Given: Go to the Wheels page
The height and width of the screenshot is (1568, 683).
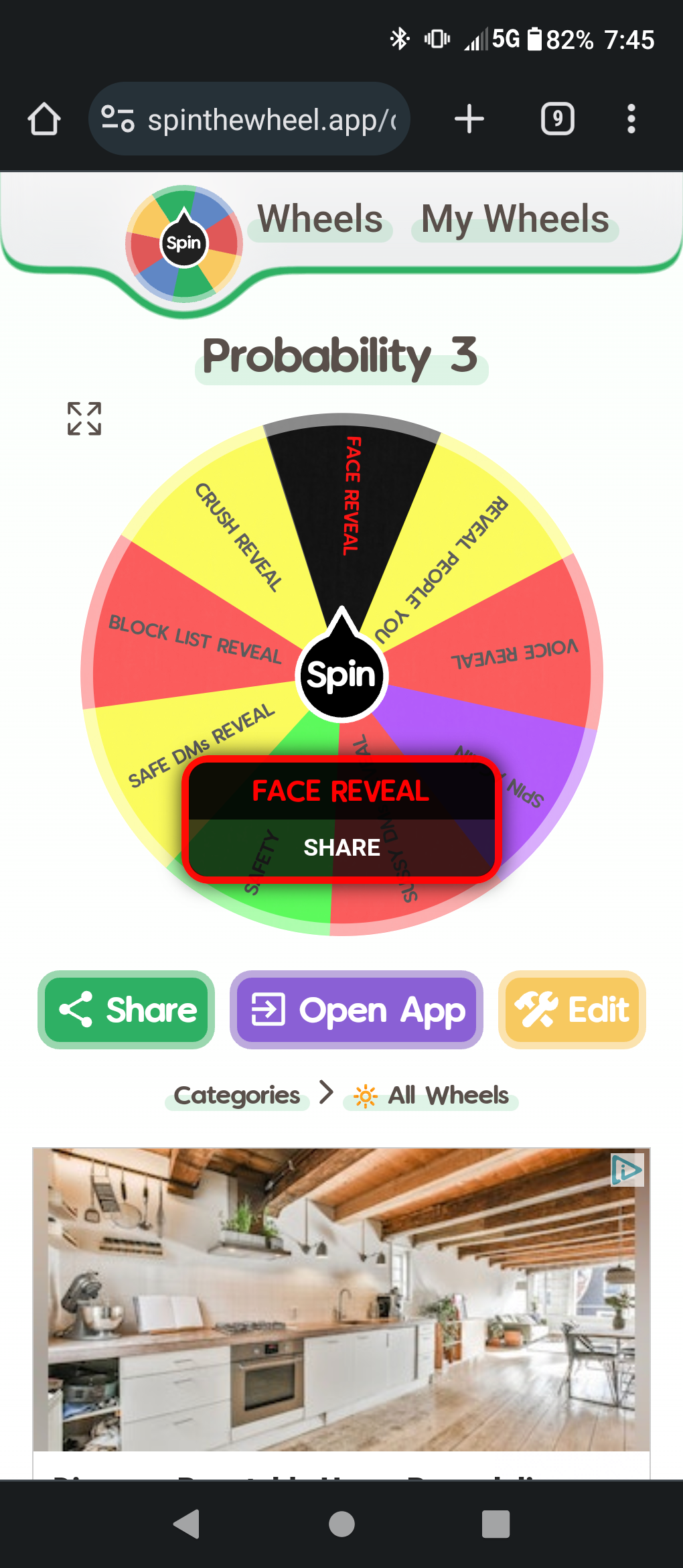Looking at the screenshot, I should click(x=320, y=219).
